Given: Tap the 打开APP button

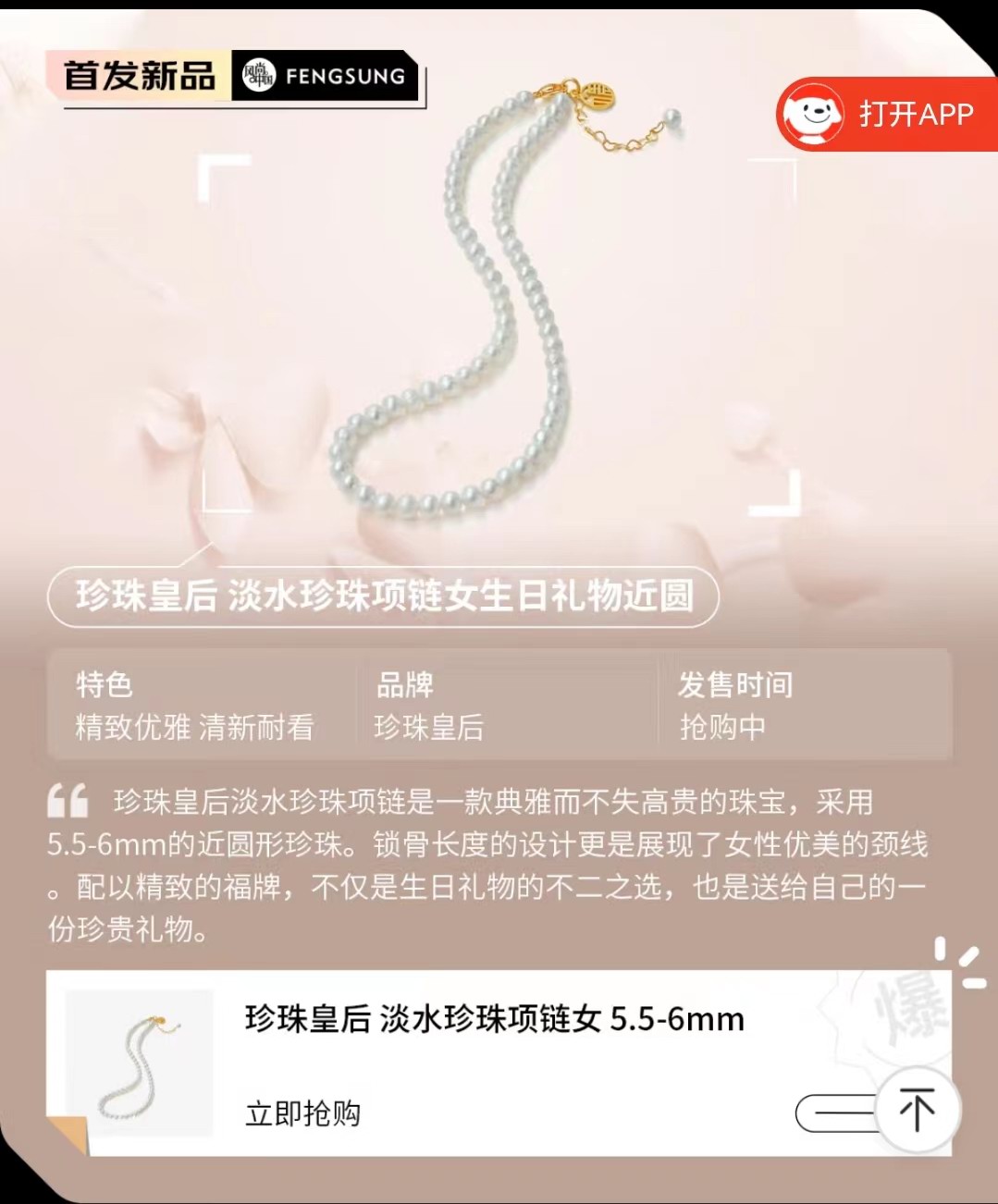Looking at the screenshot, I should pos(886,115).
